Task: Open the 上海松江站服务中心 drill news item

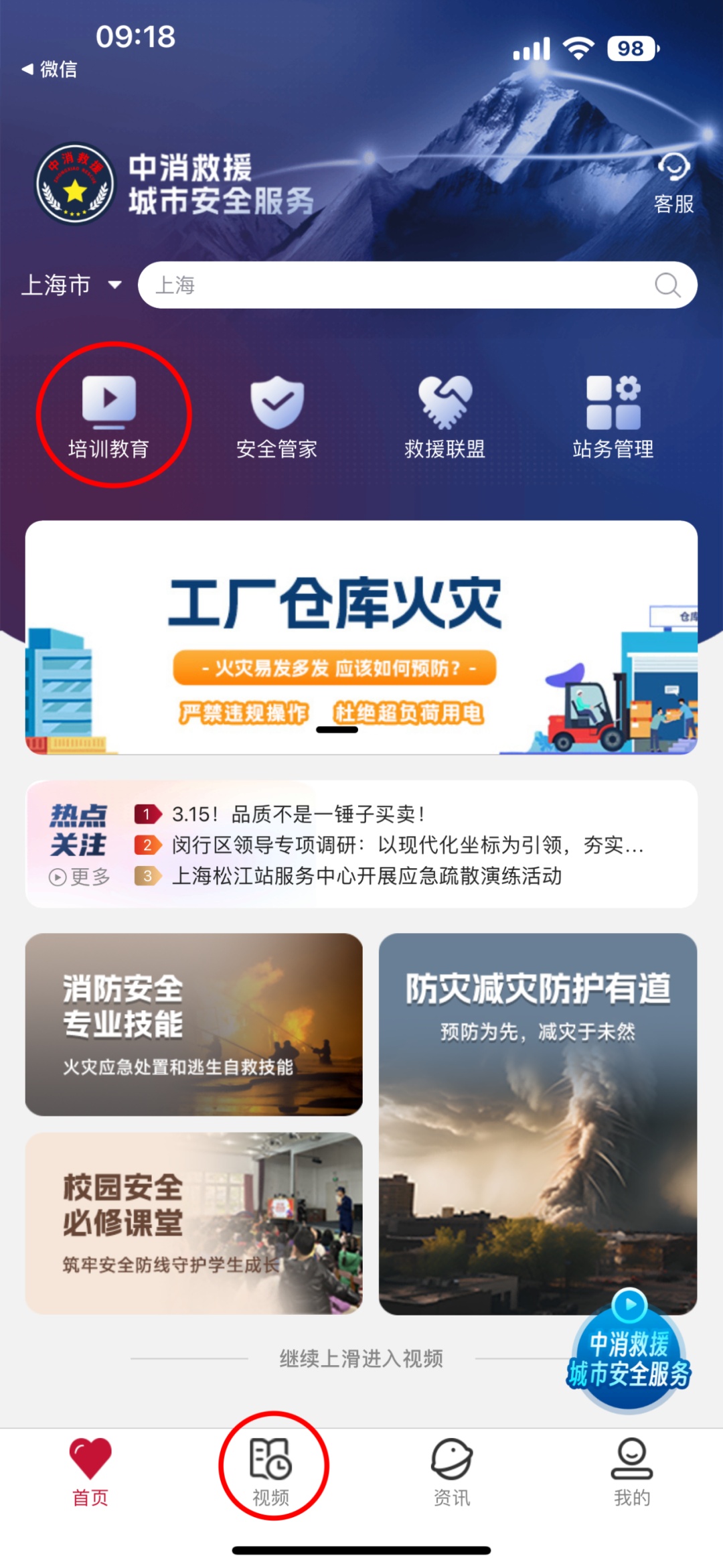Action: click(x=366, y=875)
